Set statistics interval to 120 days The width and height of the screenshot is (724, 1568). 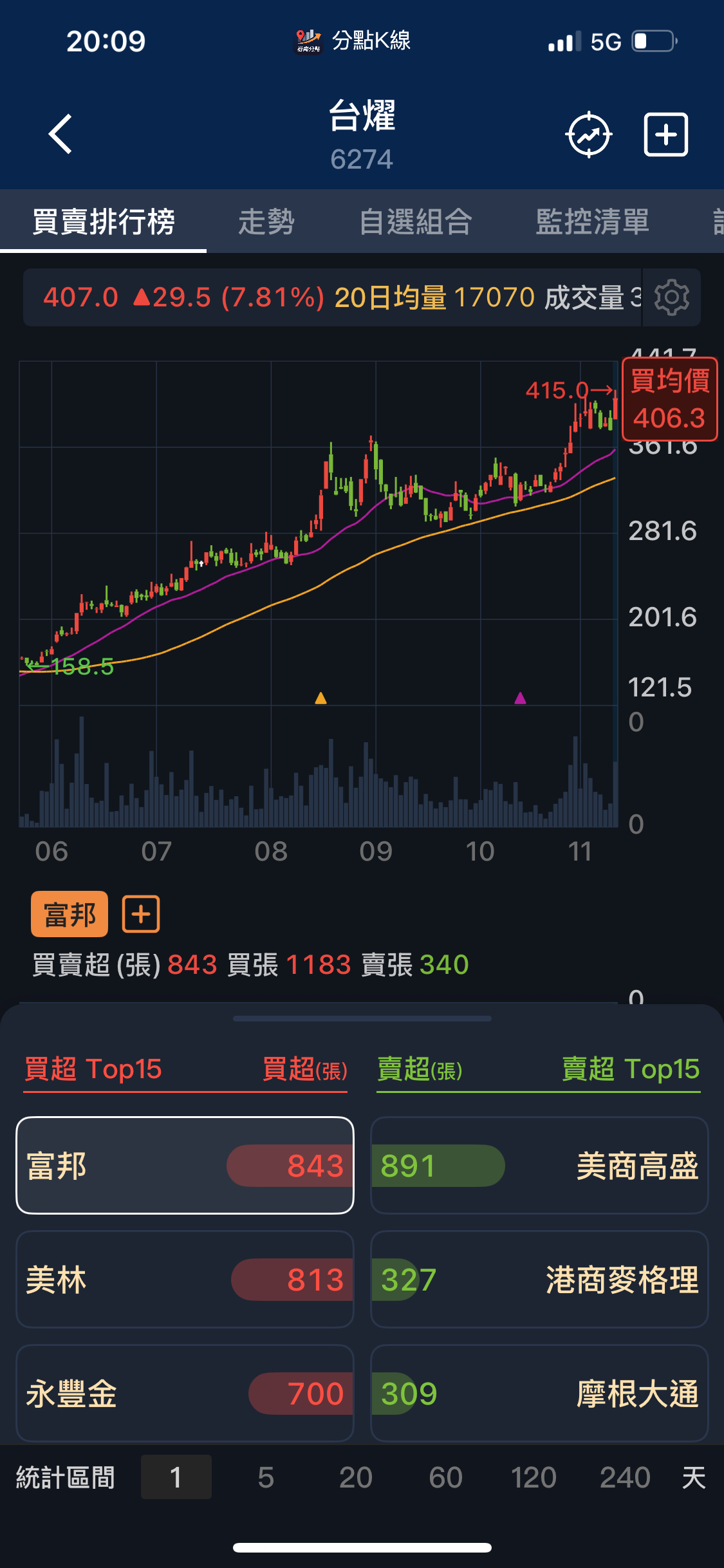[534, 1478]
